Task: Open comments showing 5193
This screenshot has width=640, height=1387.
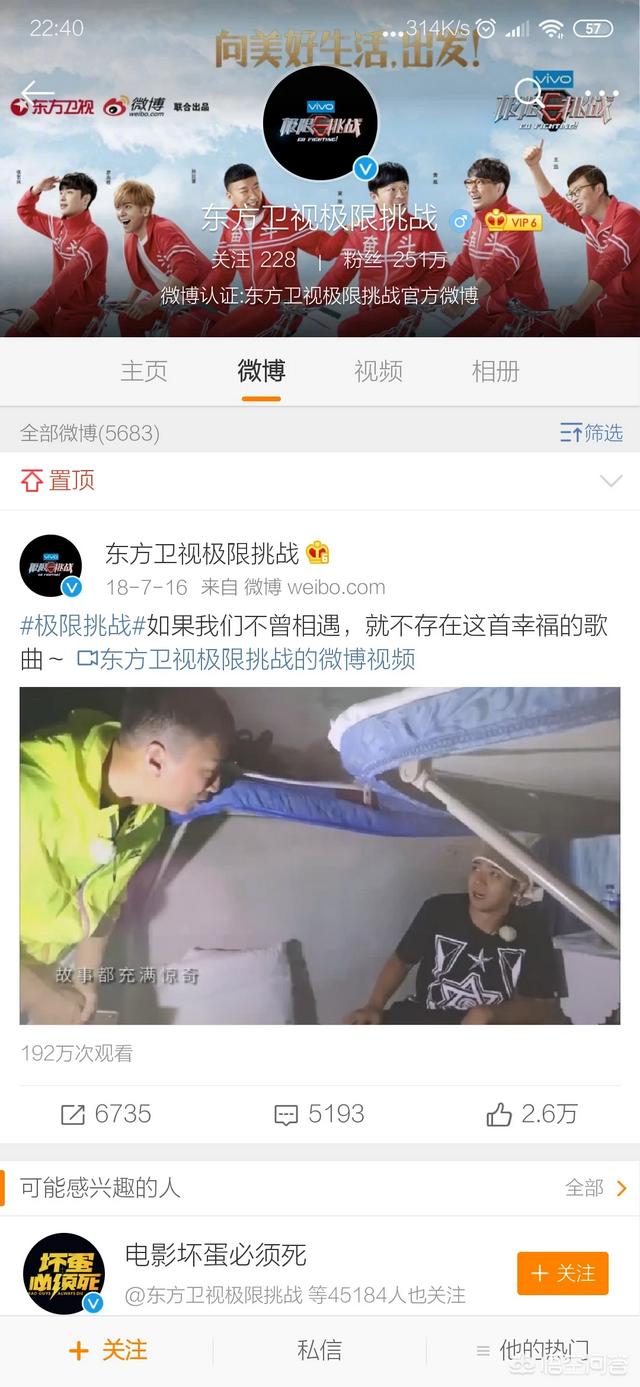Action: (320, 1114)
